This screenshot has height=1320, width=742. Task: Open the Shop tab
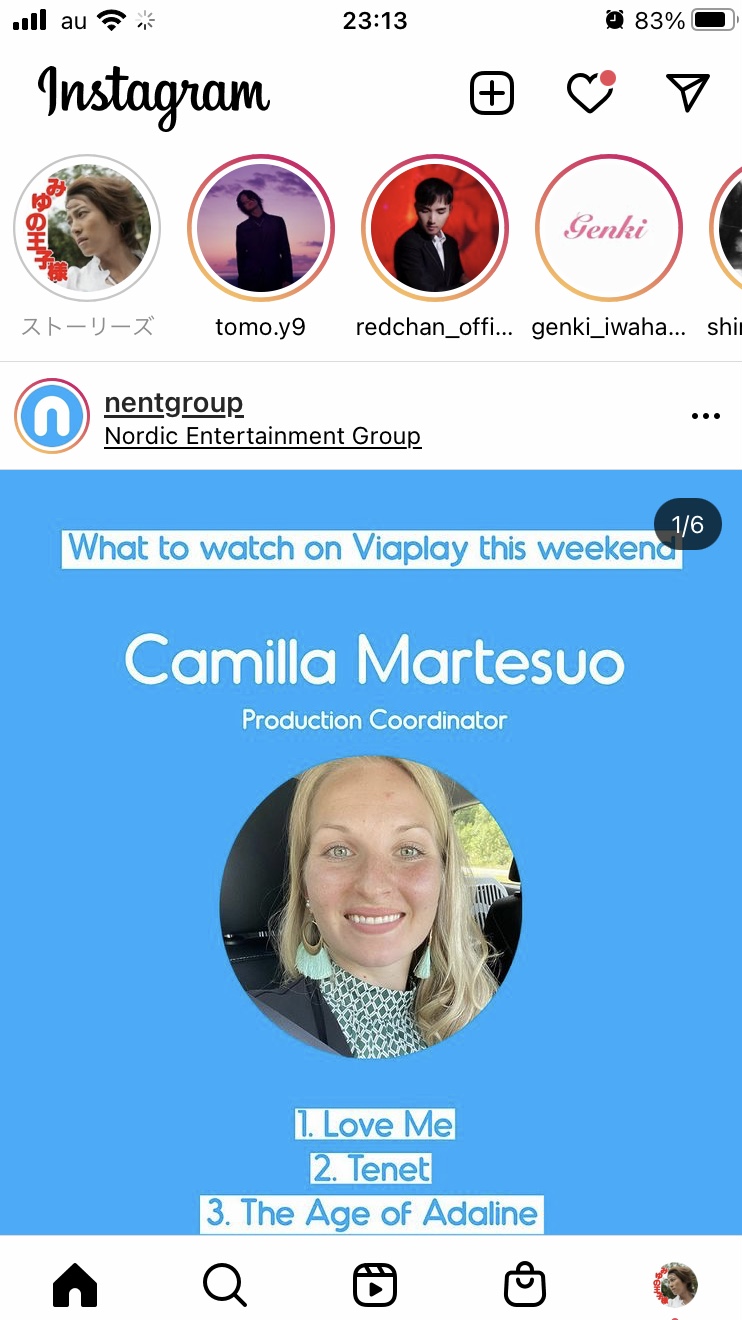525,1285
